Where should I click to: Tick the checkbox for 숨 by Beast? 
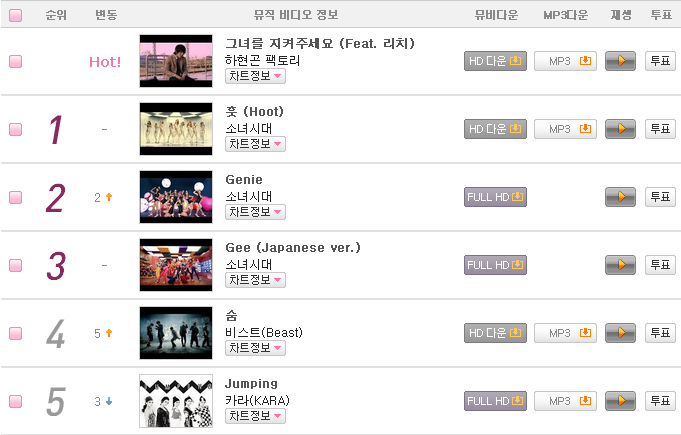click(15, 333)
